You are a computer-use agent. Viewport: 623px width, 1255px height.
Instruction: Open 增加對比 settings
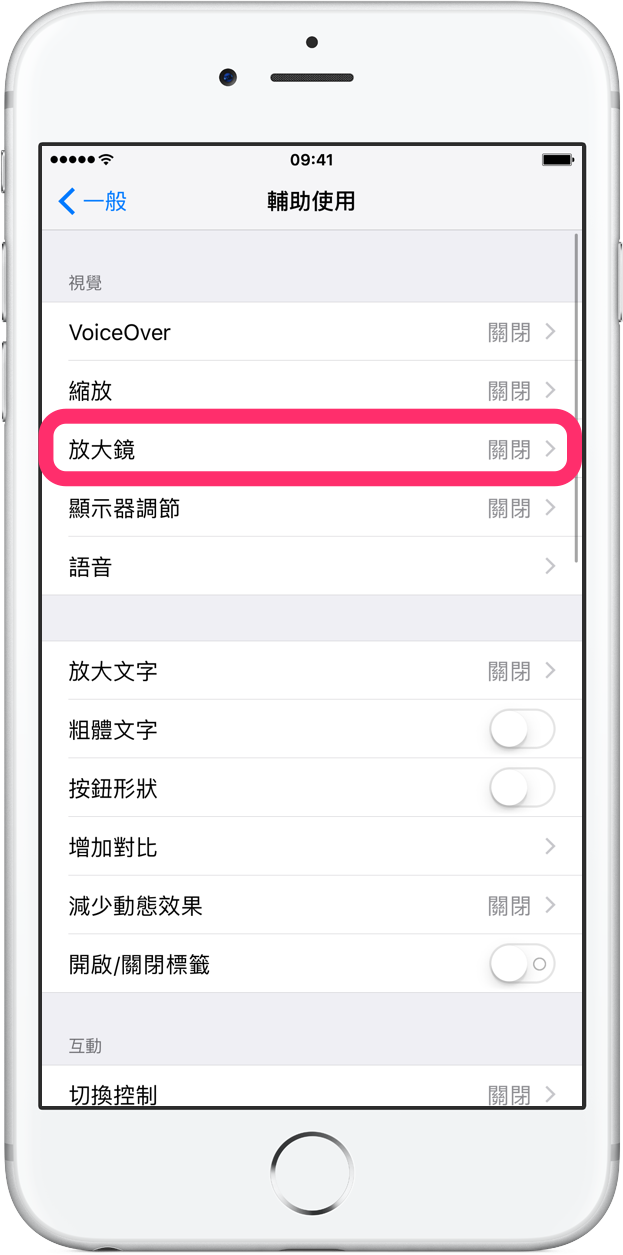coord(312,847)
